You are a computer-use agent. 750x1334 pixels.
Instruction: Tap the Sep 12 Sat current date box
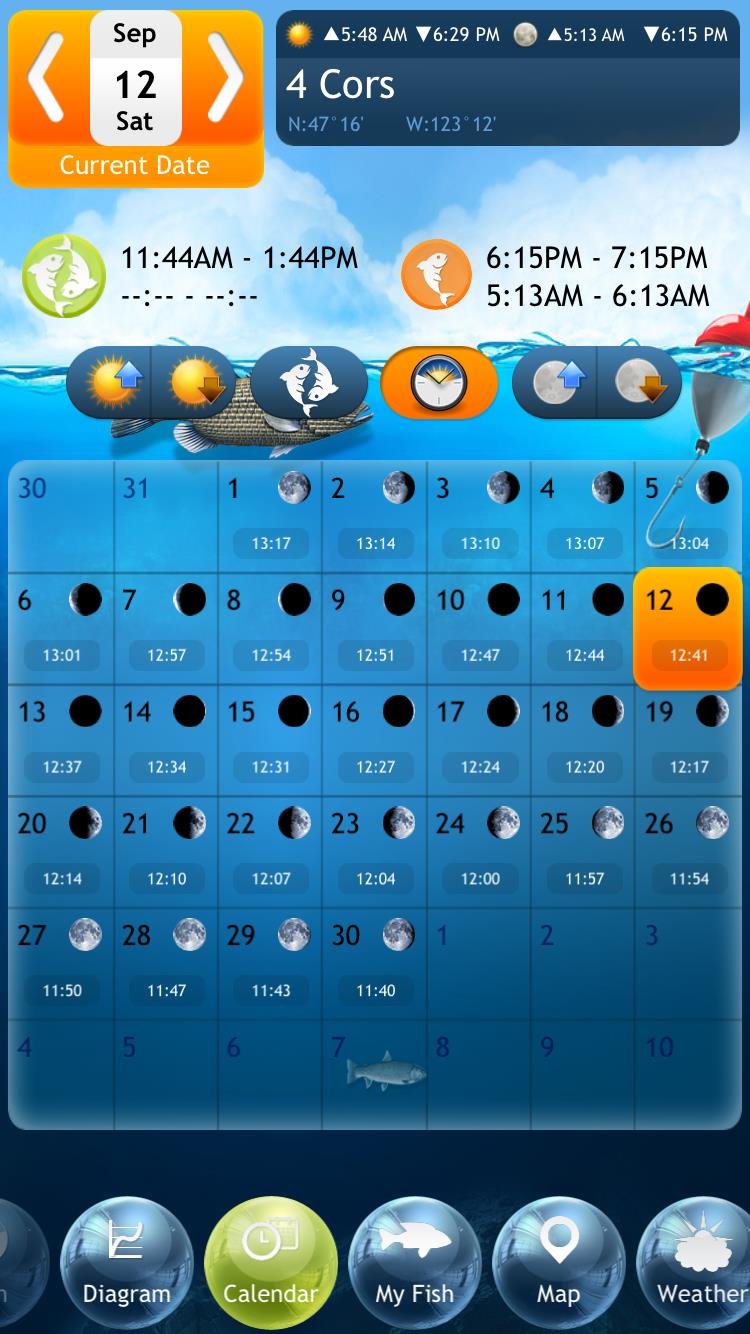pos(135,78)
